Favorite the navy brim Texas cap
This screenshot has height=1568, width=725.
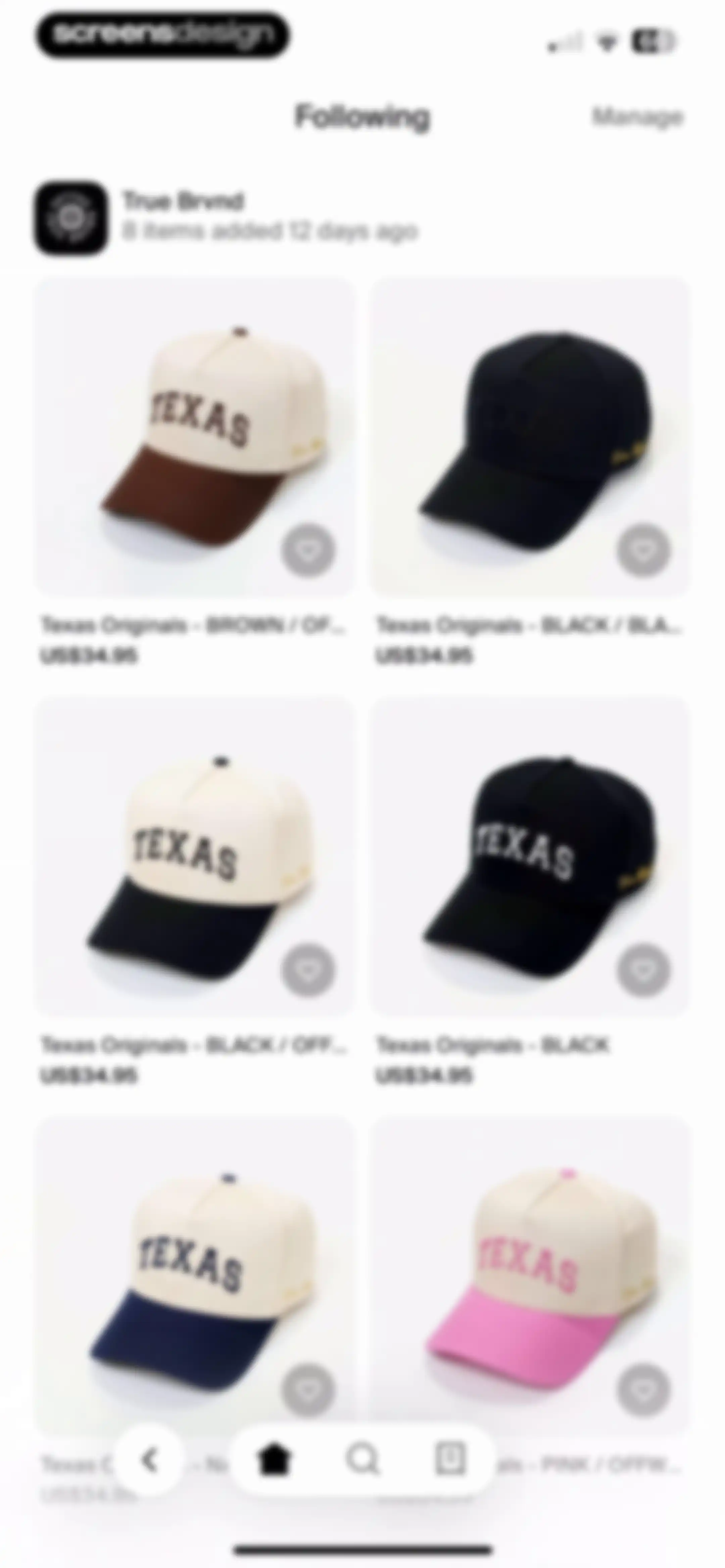[x=308, y=1390]
